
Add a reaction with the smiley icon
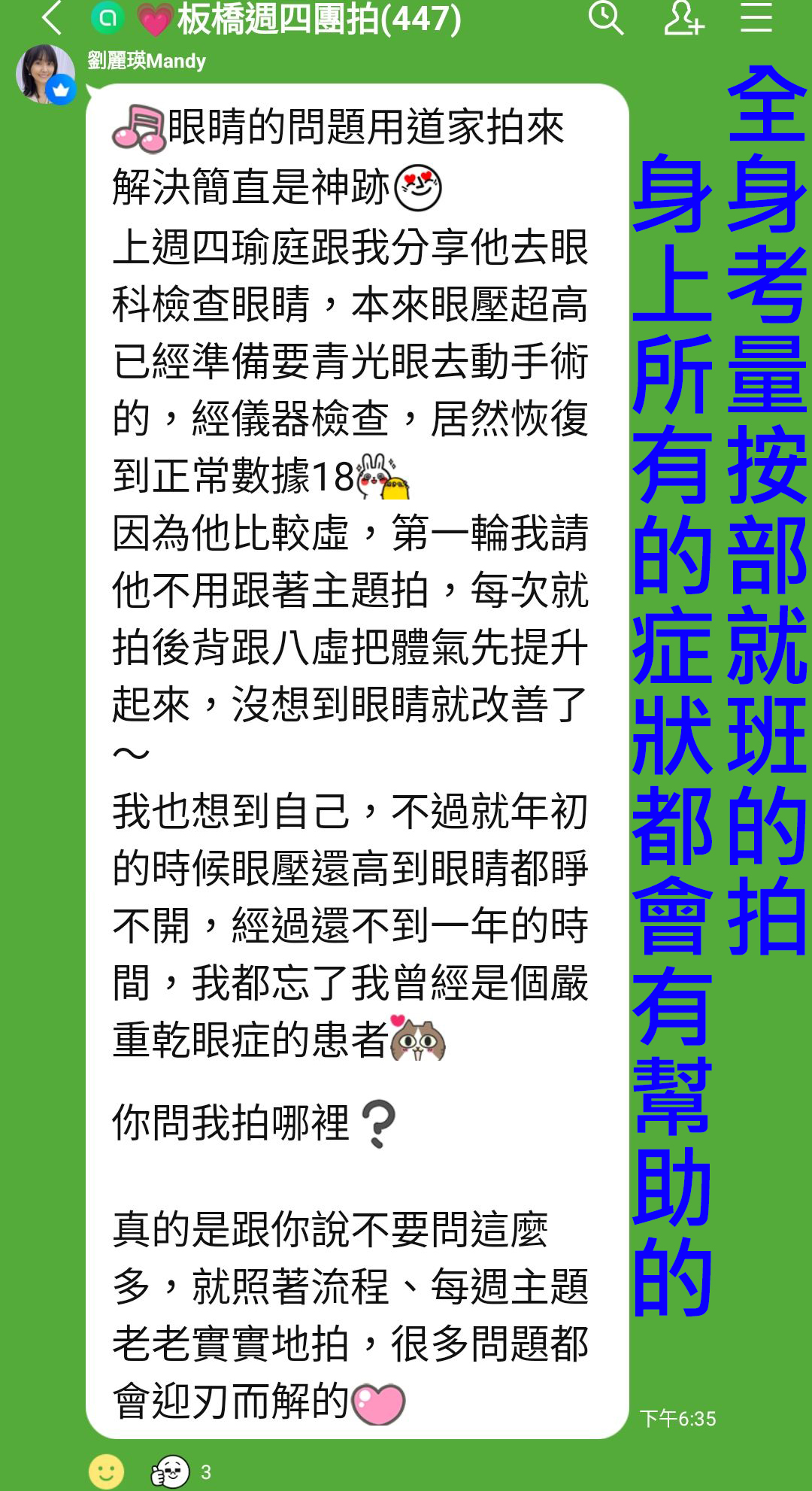click(106, 1471)
